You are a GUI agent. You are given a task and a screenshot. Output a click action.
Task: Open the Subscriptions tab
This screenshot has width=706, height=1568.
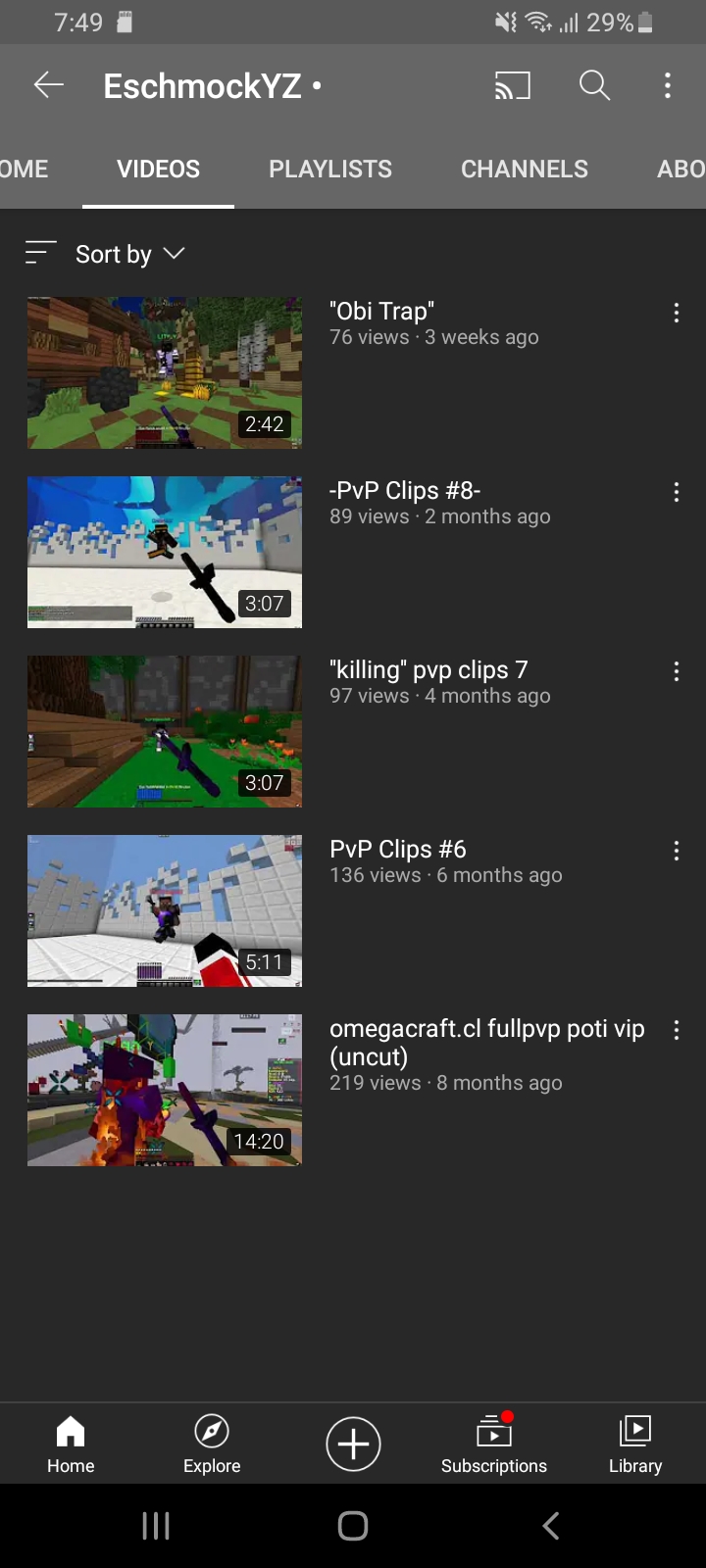click(x=494, y=1444)
